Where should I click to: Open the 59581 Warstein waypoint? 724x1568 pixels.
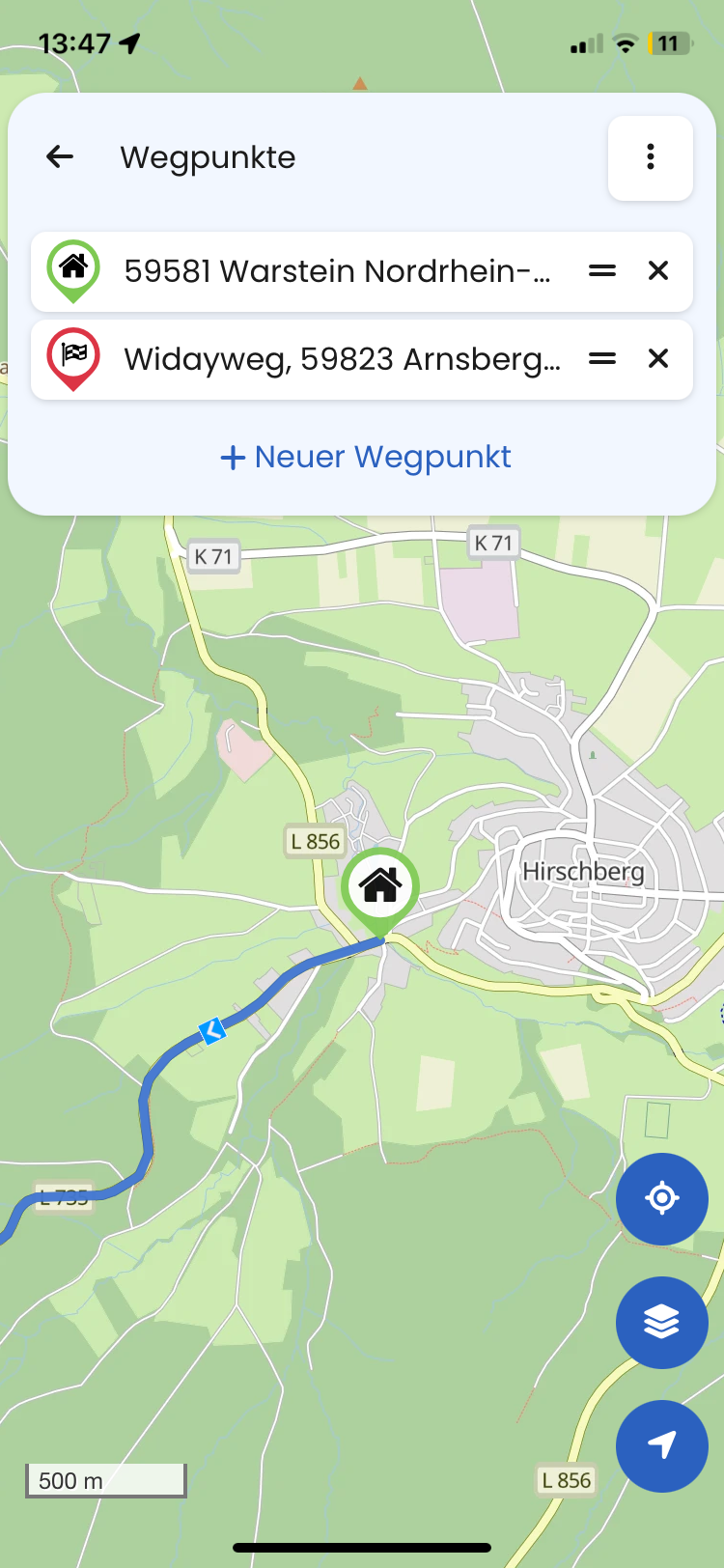point(337,271)
